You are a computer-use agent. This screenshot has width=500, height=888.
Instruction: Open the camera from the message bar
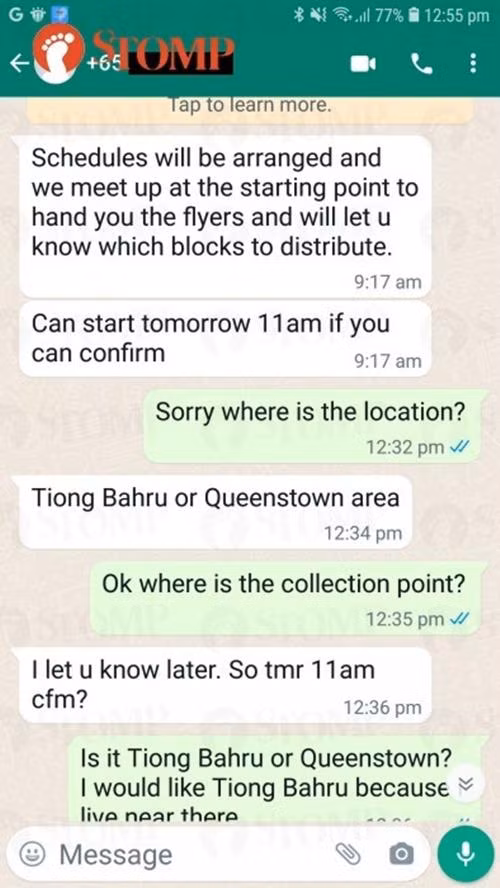[402, 855]
